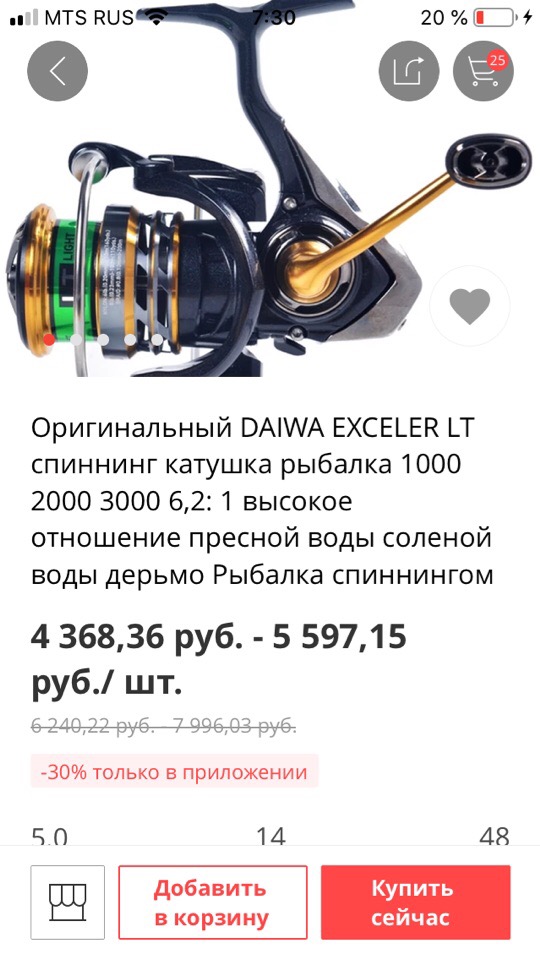
Task: Share this product listing
Action: (409, 71)
